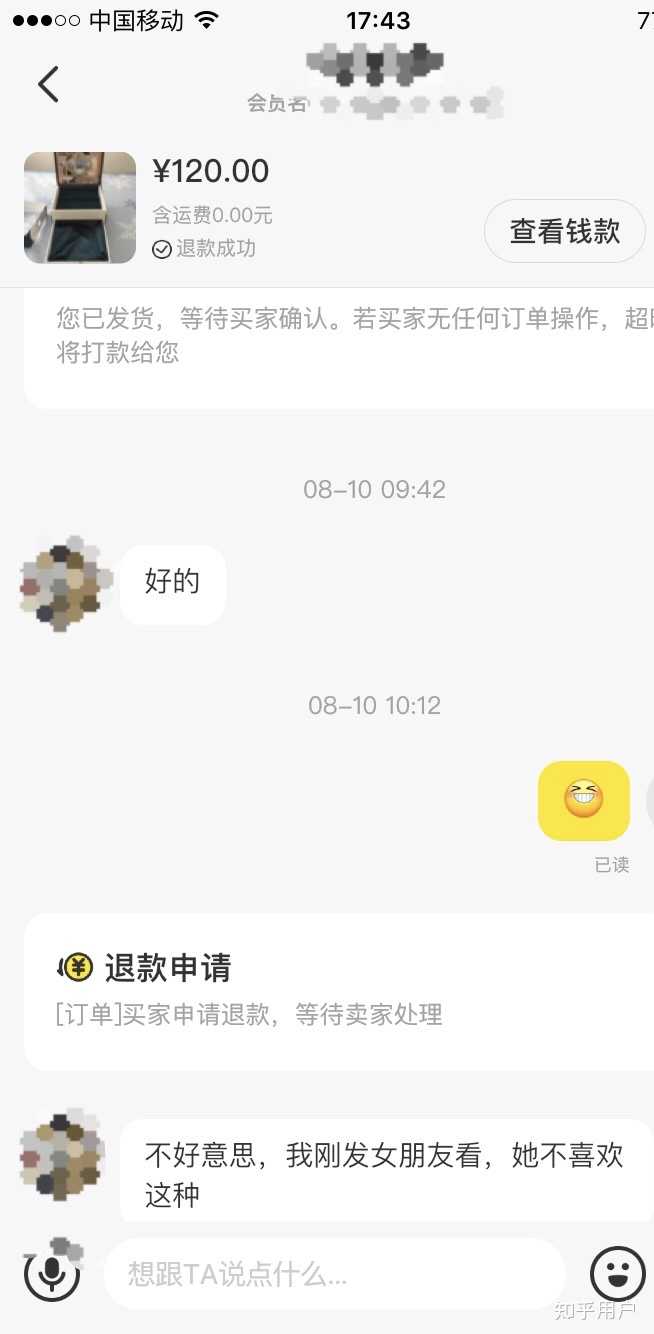View buyer's avatar beside 好的 message
Viewport: 654px width, 1334px height.
(66, 583)
